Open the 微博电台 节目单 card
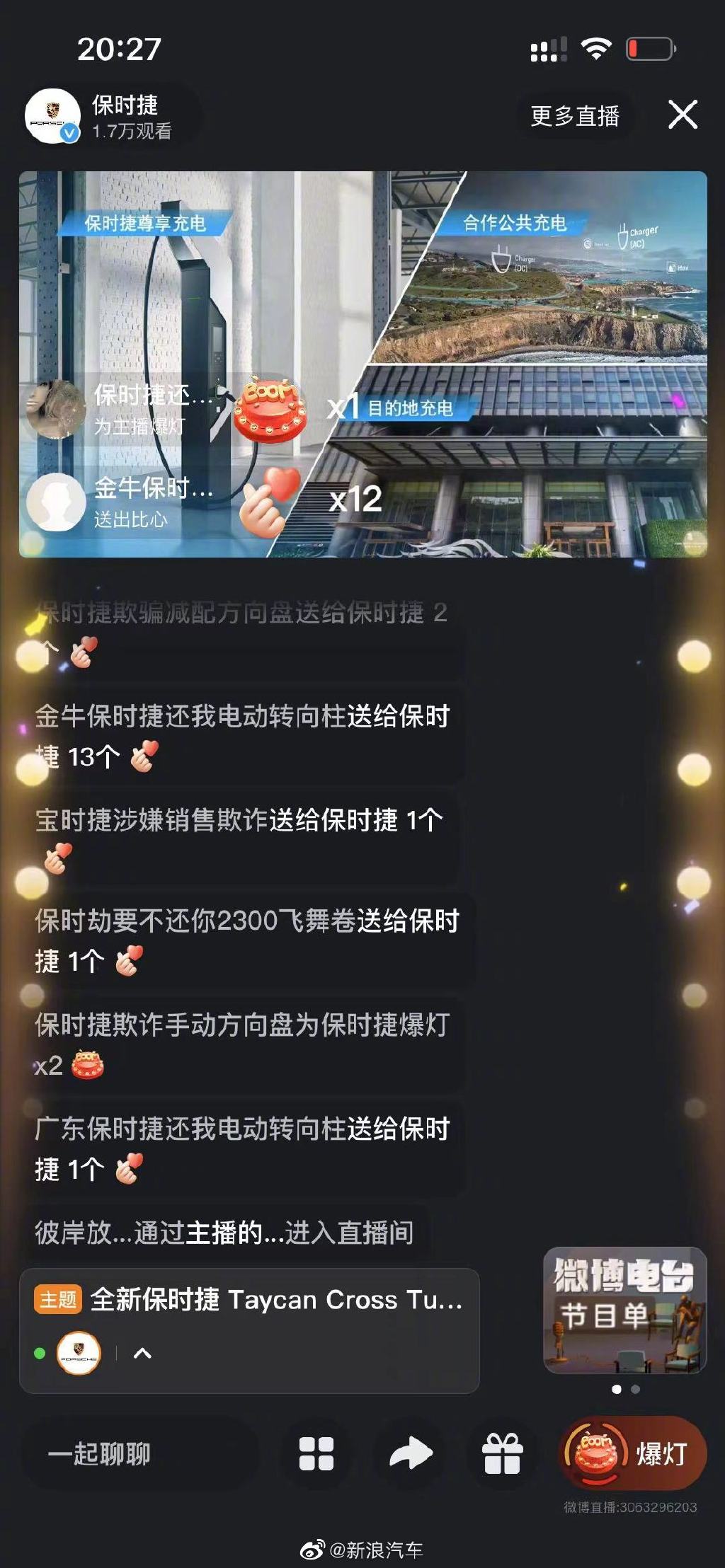This screenshot has width=725, height=1568. click(x=624, y=1310)
